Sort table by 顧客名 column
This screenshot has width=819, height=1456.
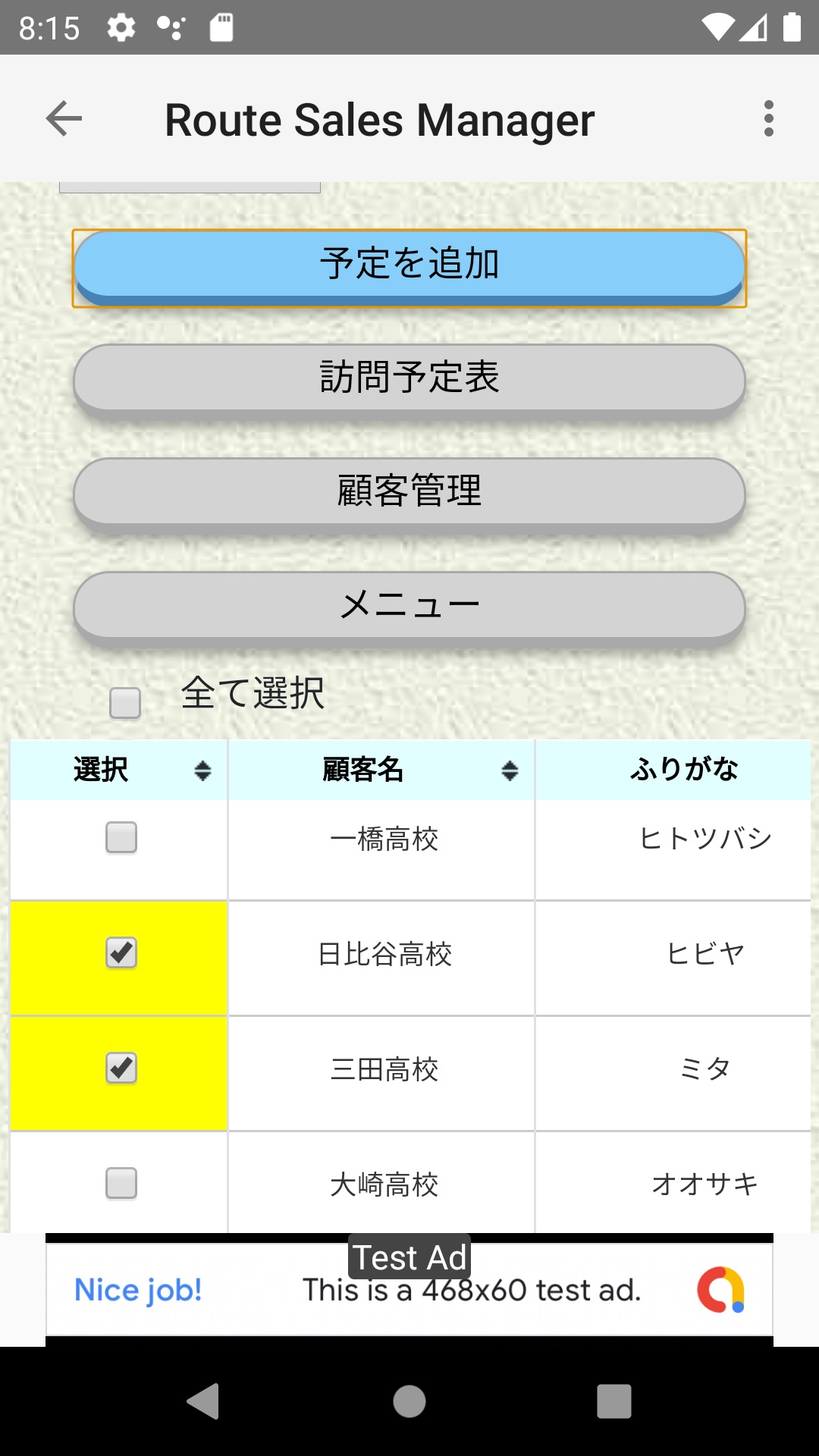(x=381, y=770)
